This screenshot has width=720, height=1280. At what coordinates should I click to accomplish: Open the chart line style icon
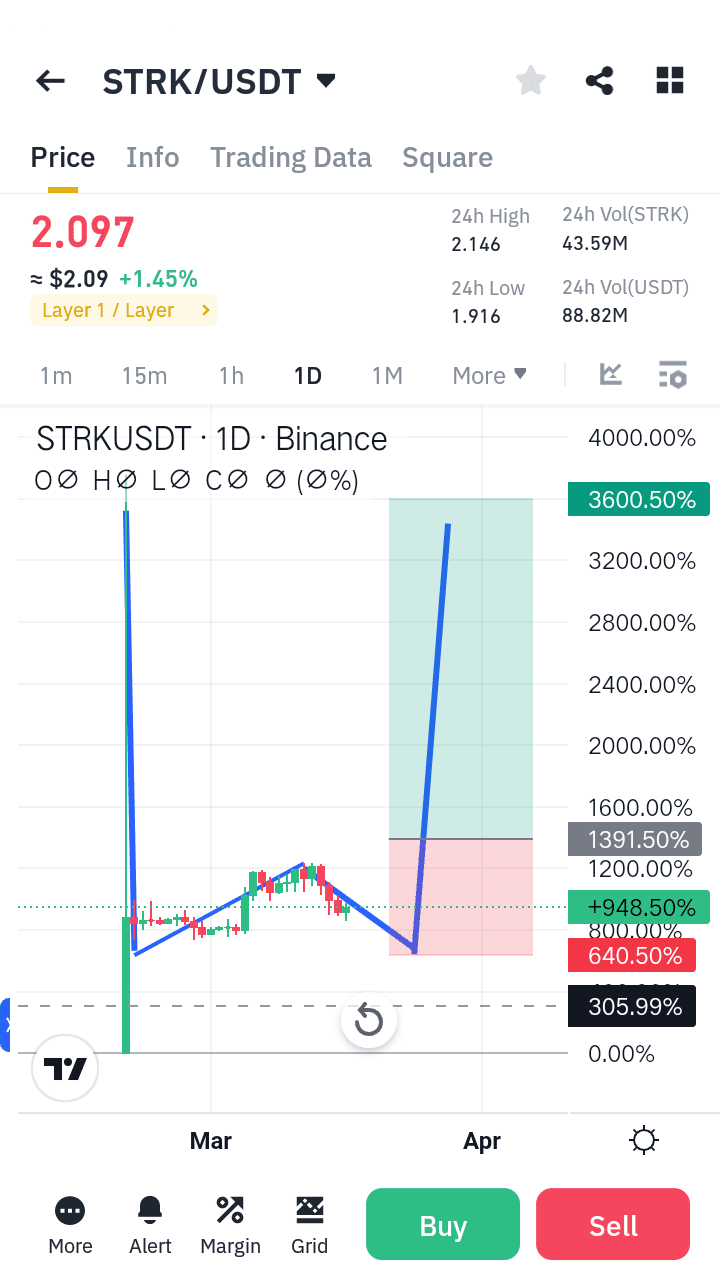pyautogui.click(x=610, y=374)
